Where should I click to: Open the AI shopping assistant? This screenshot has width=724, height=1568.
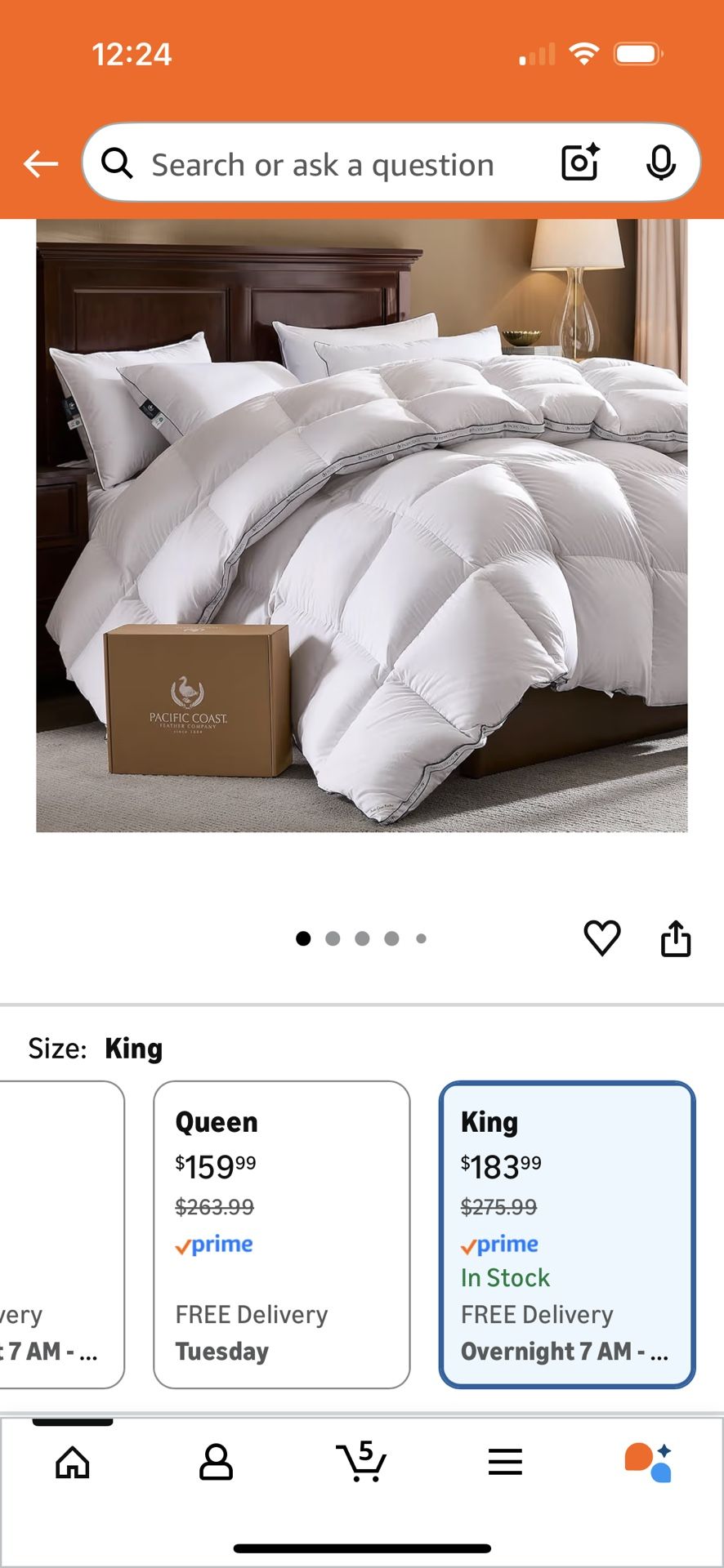point(649,1461)
